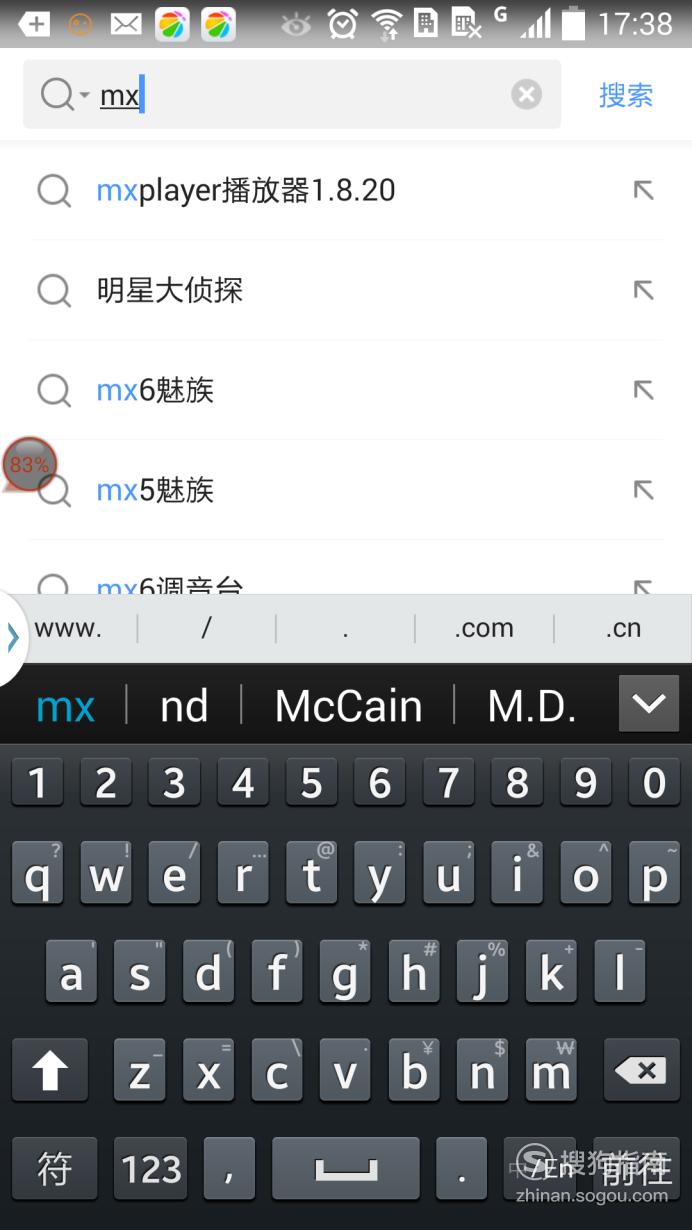Tap the blue 搜索 search button

(x=626, y=95)
